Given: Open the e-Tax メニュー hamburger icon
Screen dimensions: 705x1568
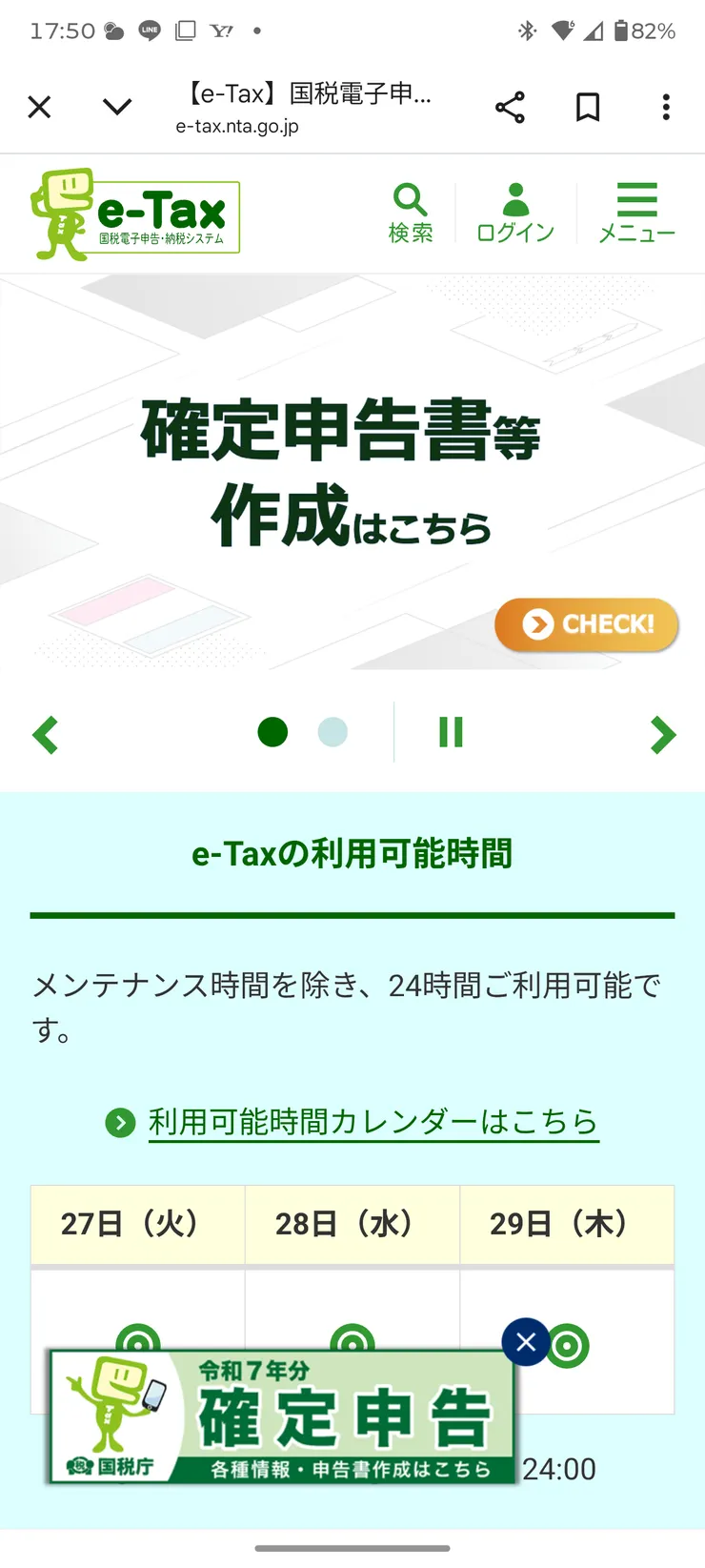Looking at the screenshot, I should tap(636, 212).
